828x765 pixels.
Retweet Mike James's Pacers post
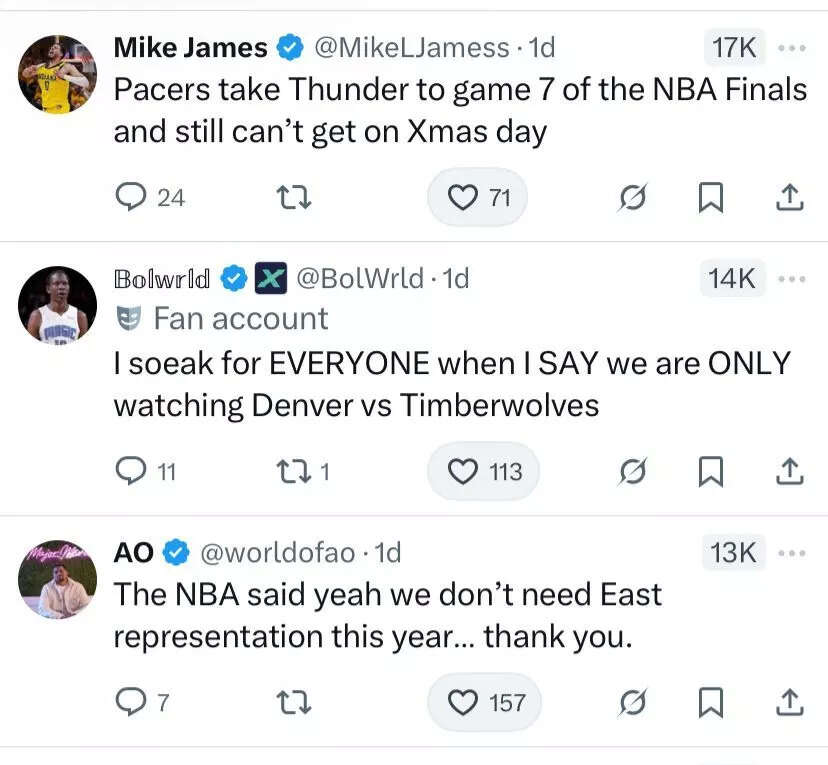(293, 197)
